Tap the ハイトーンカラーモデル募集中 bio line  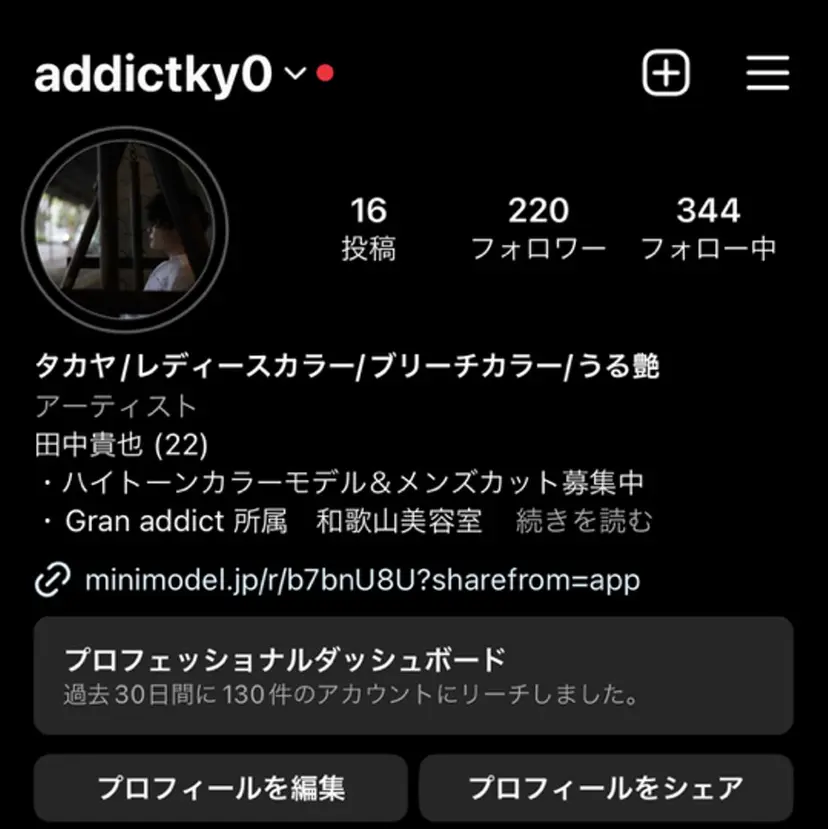tap(340, 481)
